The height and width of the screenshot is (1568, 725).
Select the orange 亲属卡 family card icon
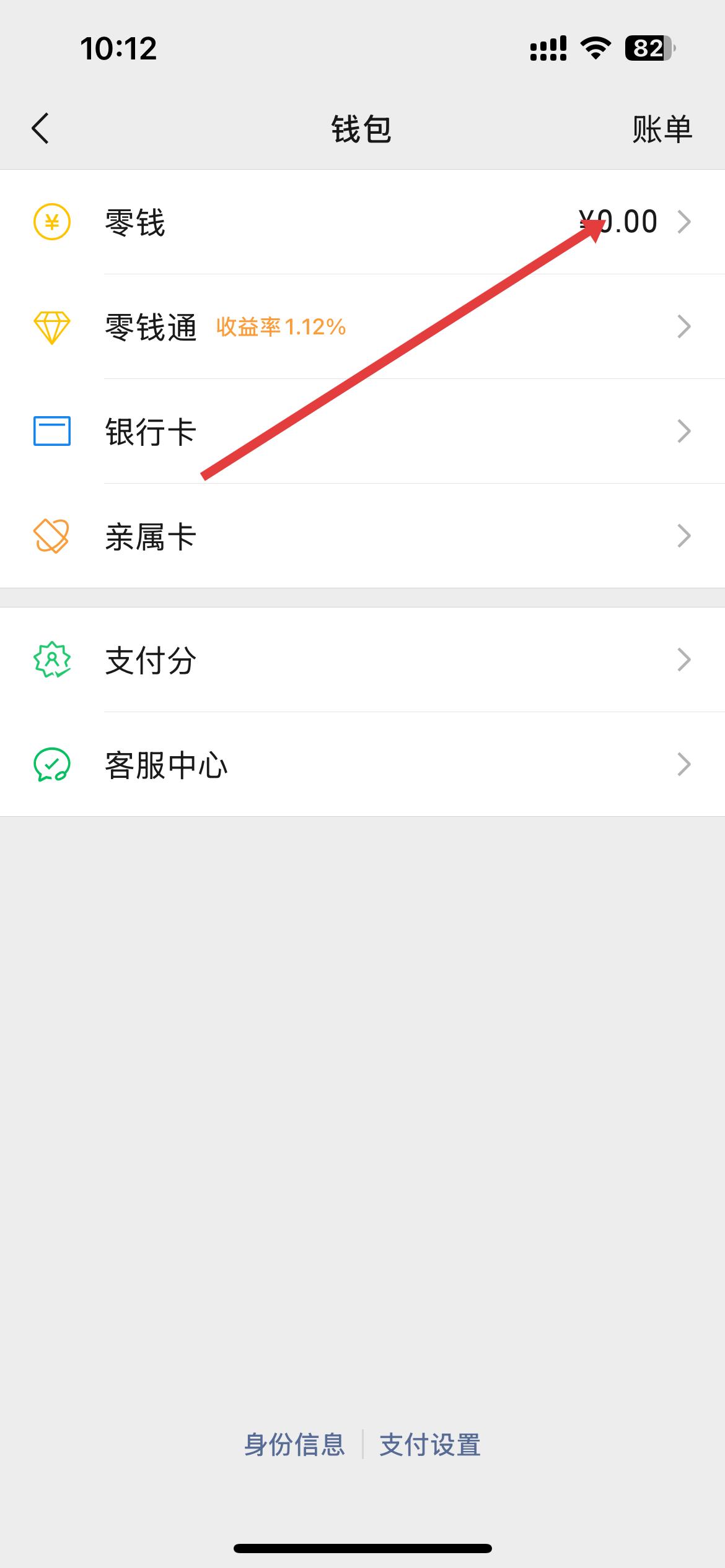click(53, 536)
